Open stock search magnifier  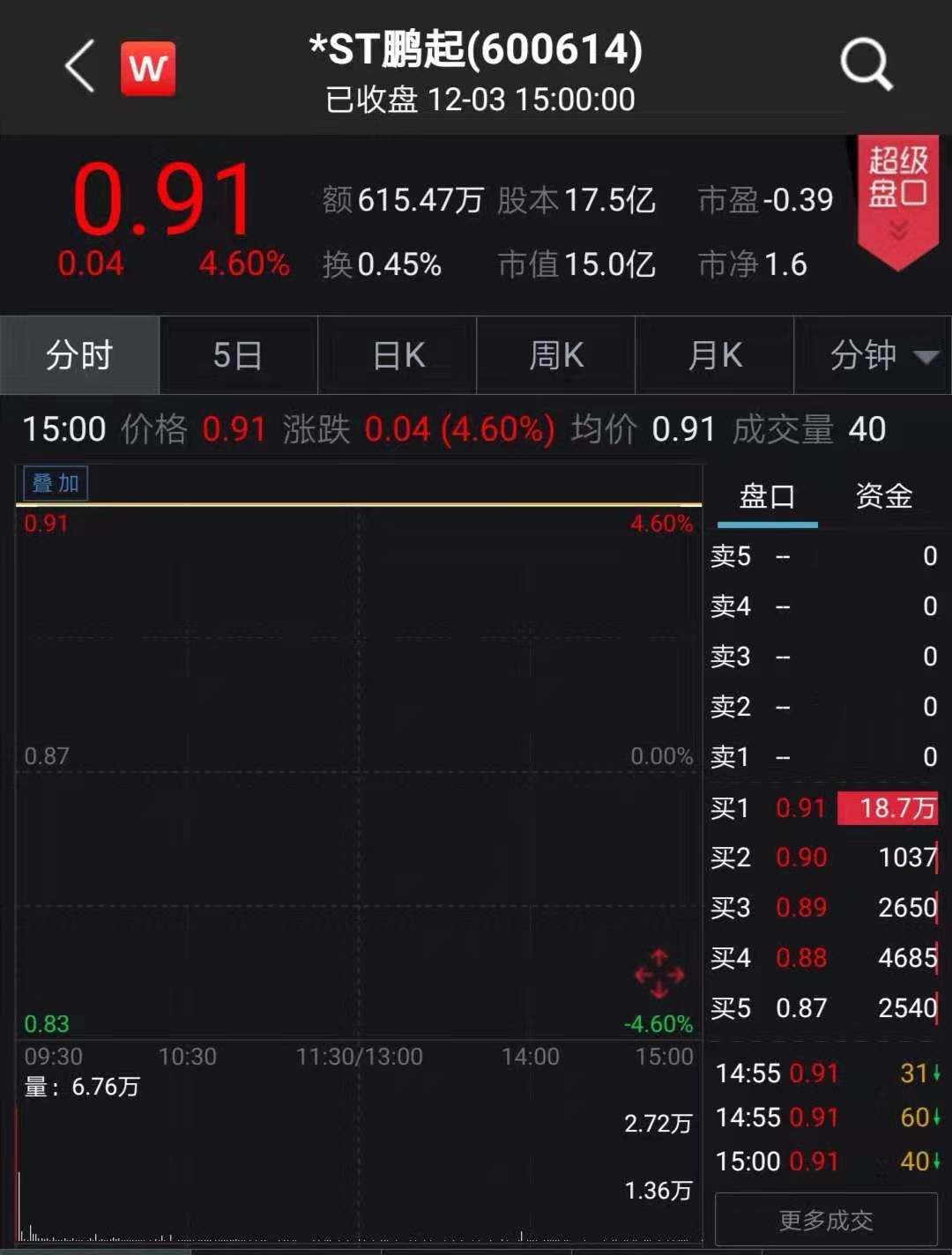pos(866,64)
